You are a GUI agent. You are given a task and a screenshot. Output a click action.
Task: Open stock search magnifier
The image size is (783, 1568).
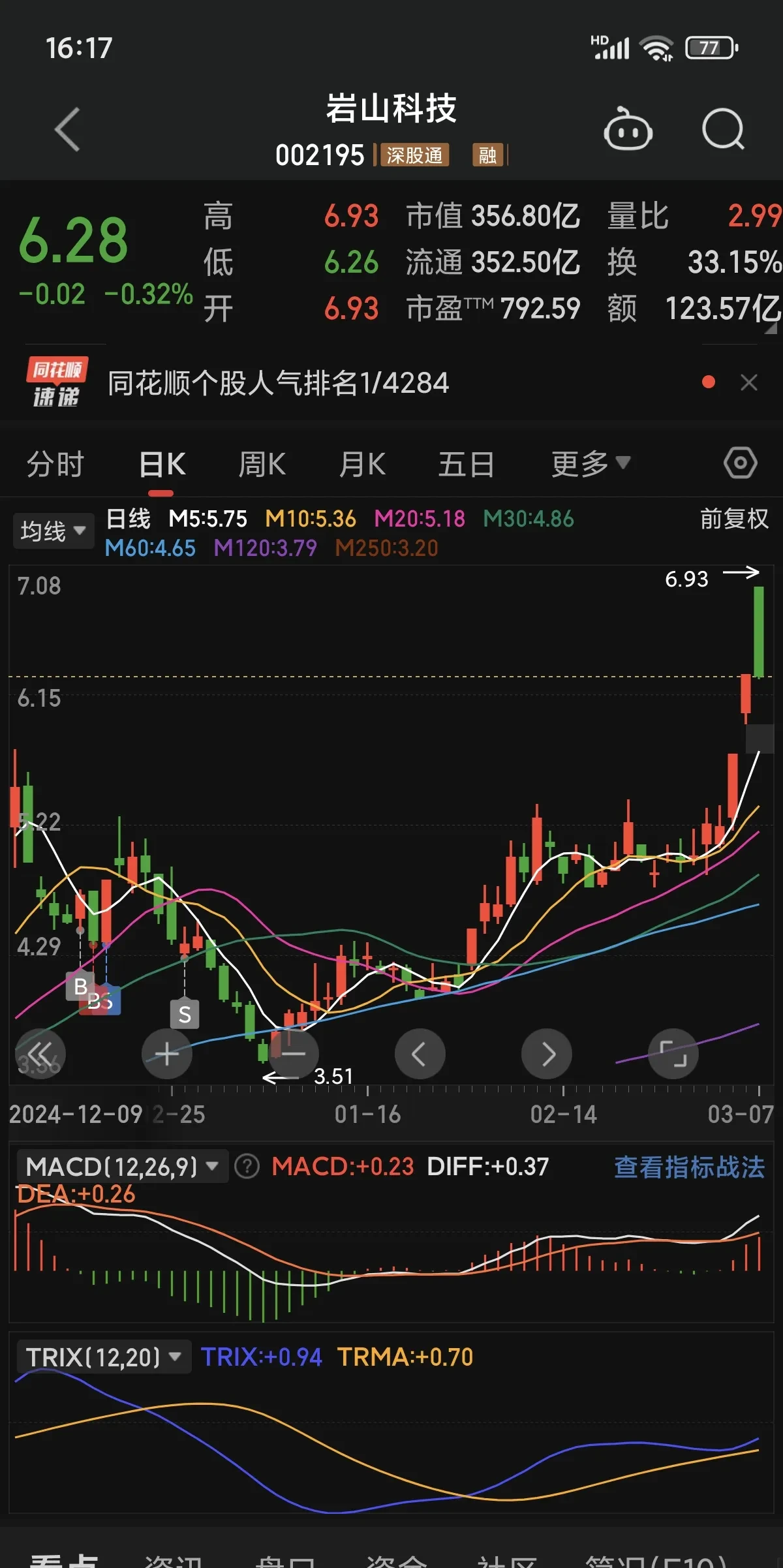coord(723,129)
